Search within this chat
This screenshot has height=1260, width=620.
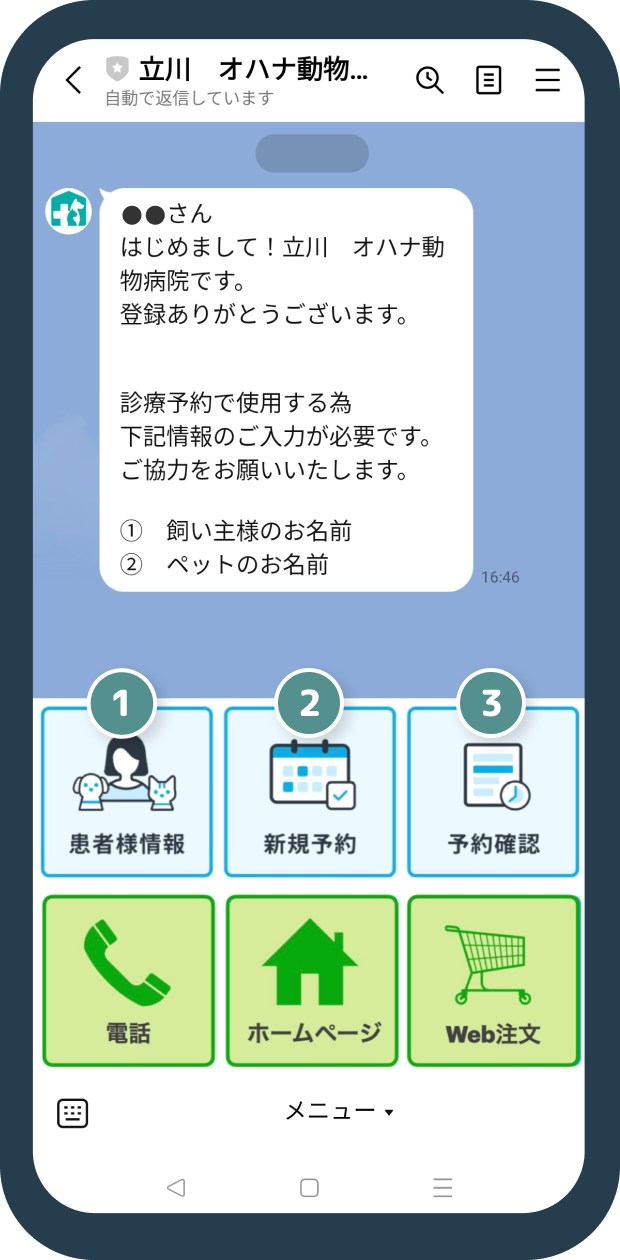(x=429, y=80)
